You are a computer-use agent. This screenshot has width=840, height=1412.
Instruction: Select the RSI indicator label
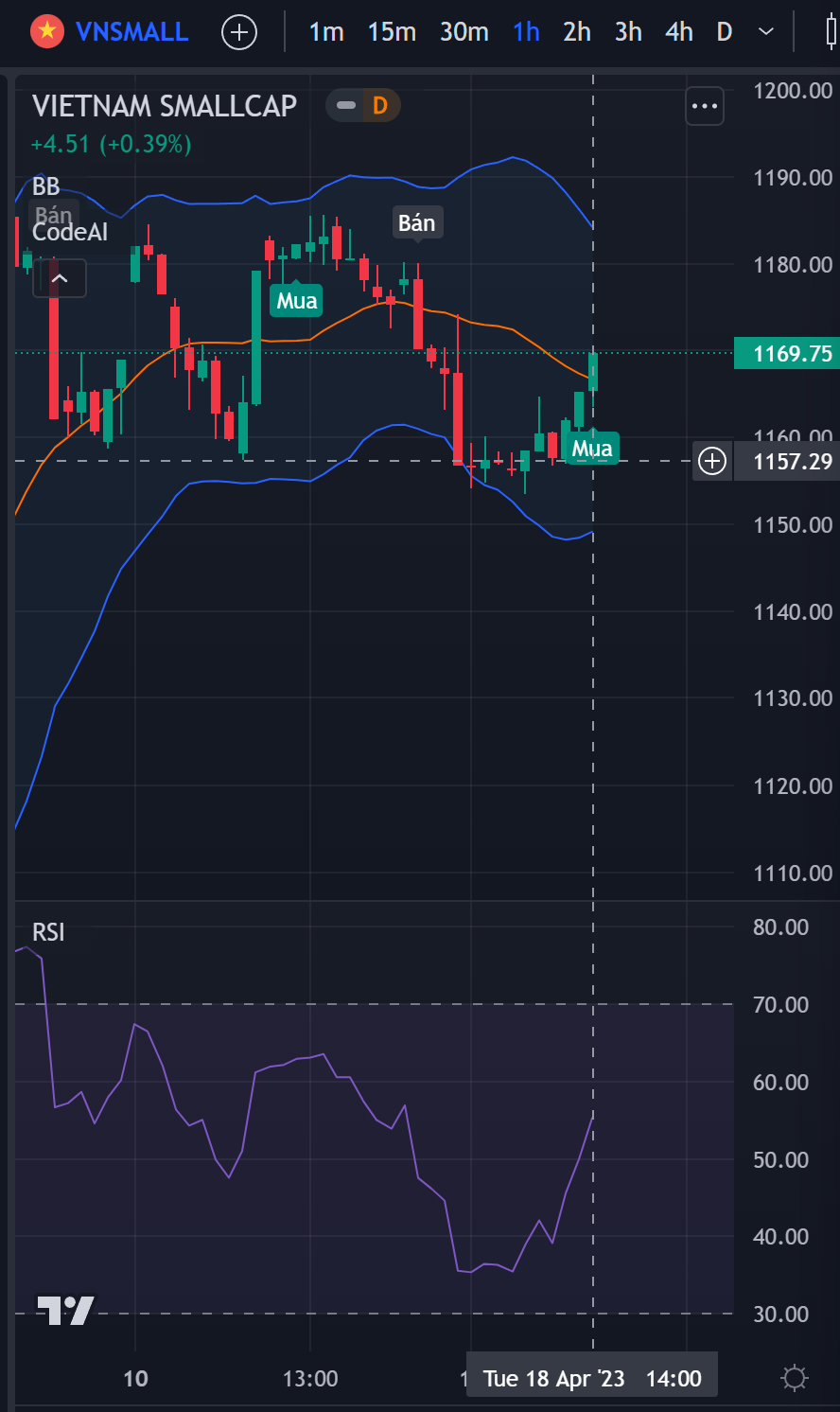coord(49,932)
